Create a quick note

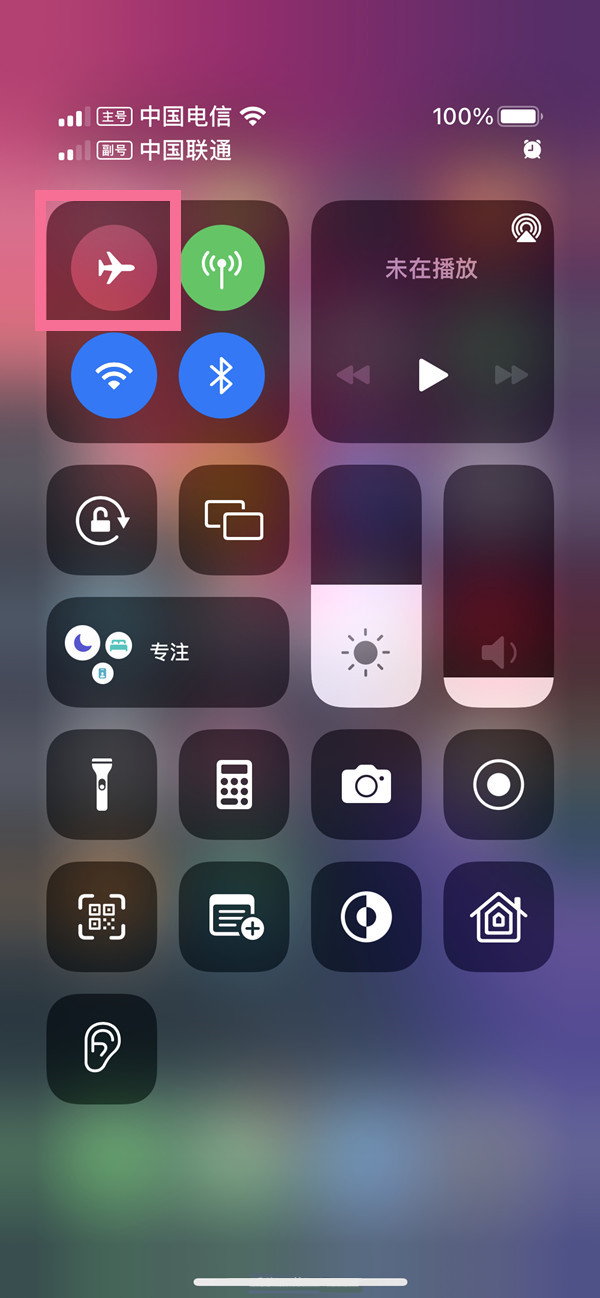tap(234, 916)
